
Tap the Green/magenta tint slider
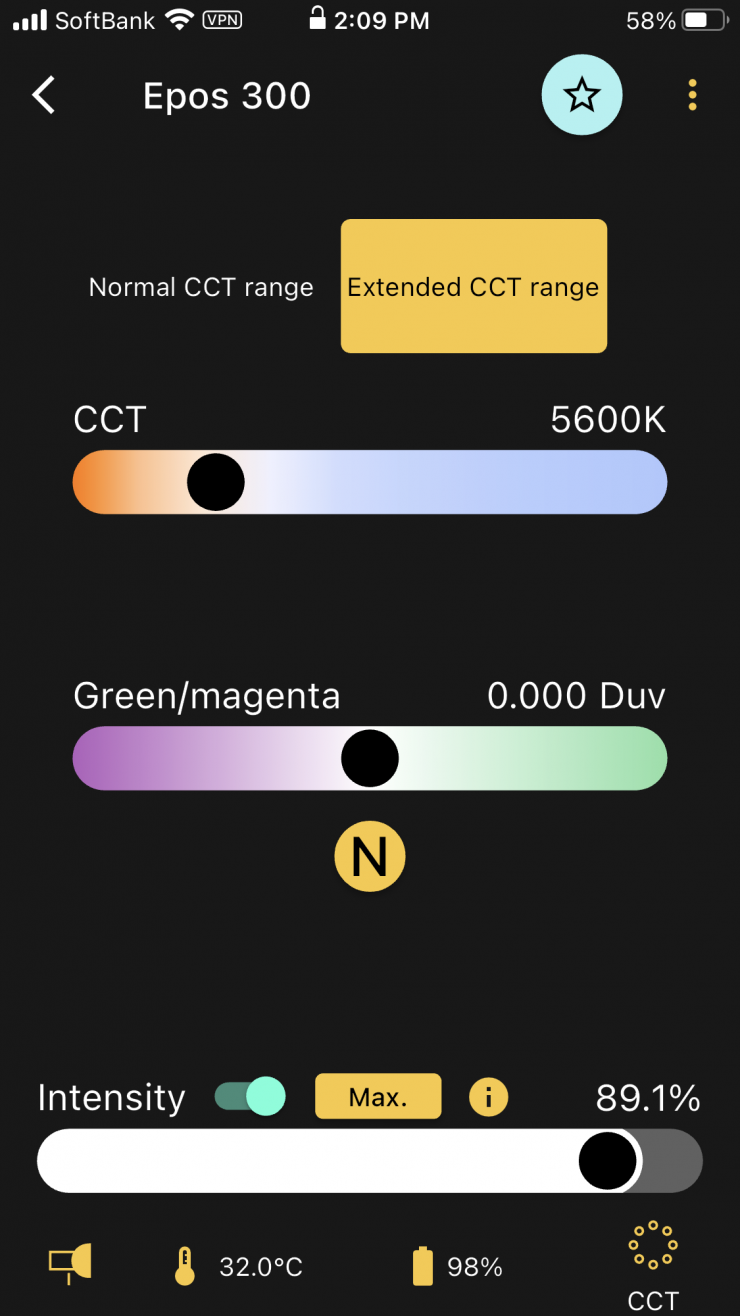tap(370, 758)
